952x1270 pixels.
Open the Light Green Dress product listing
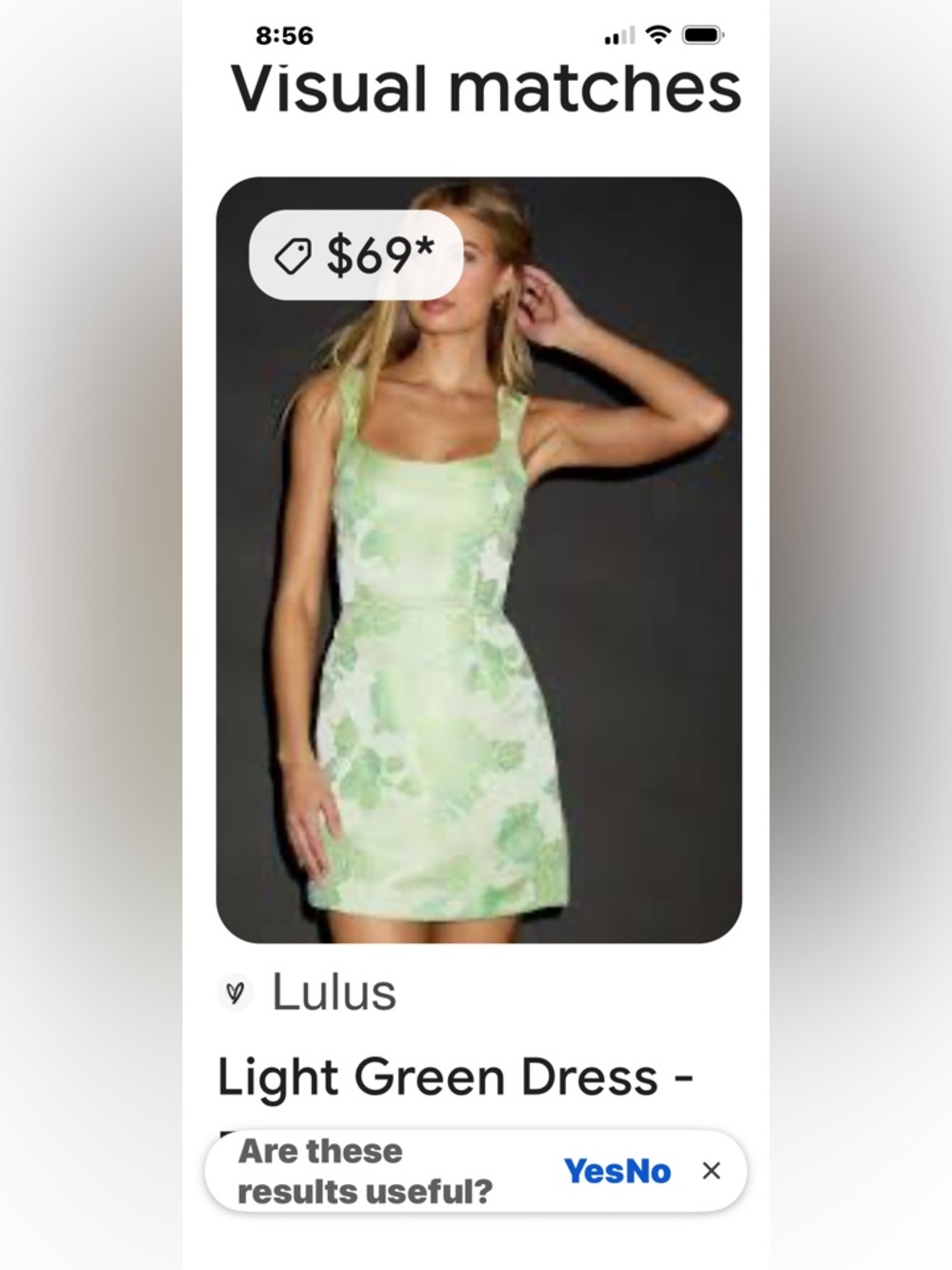(x=456, y=1077)
